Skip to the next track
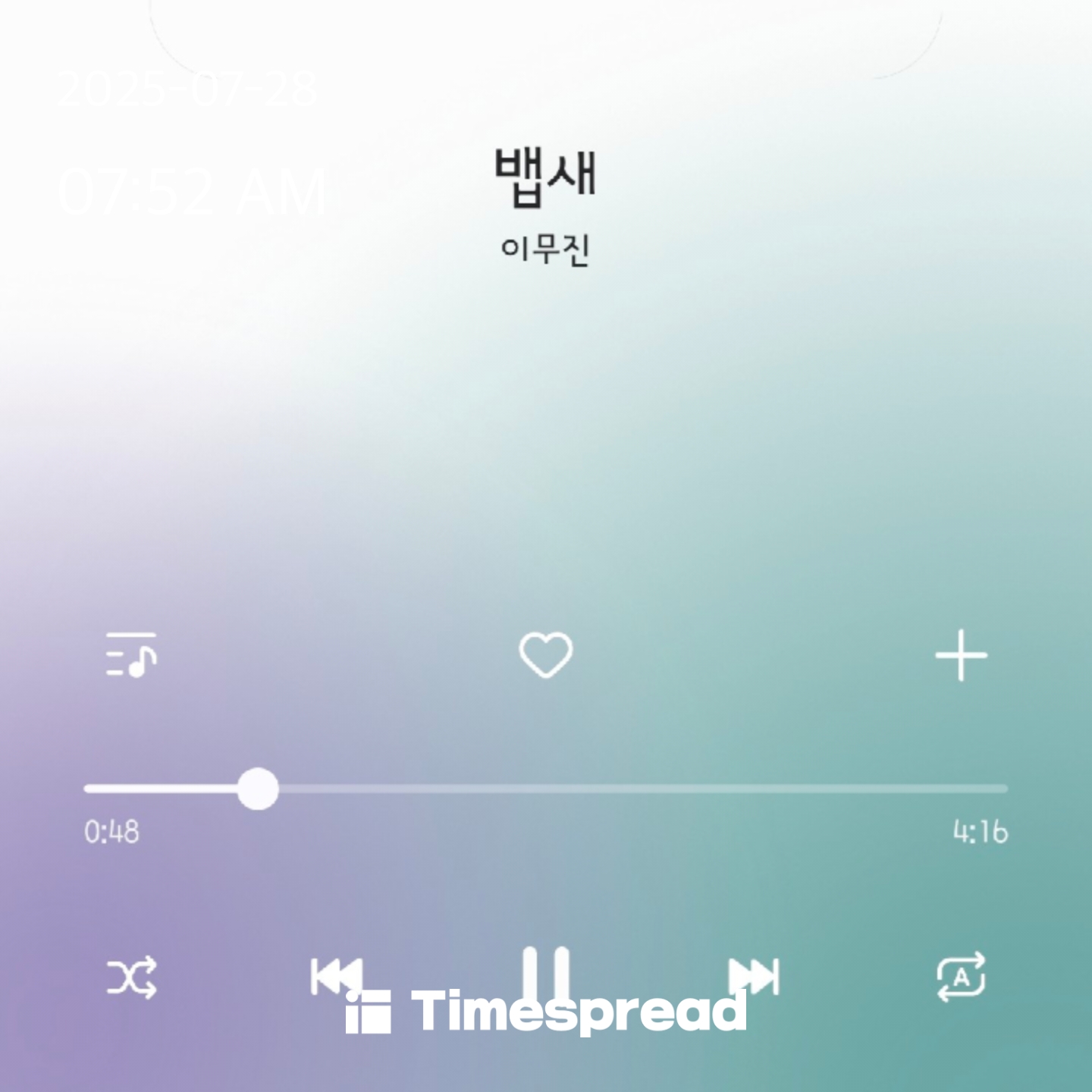 pyautogui.click(x=754, y=976)
